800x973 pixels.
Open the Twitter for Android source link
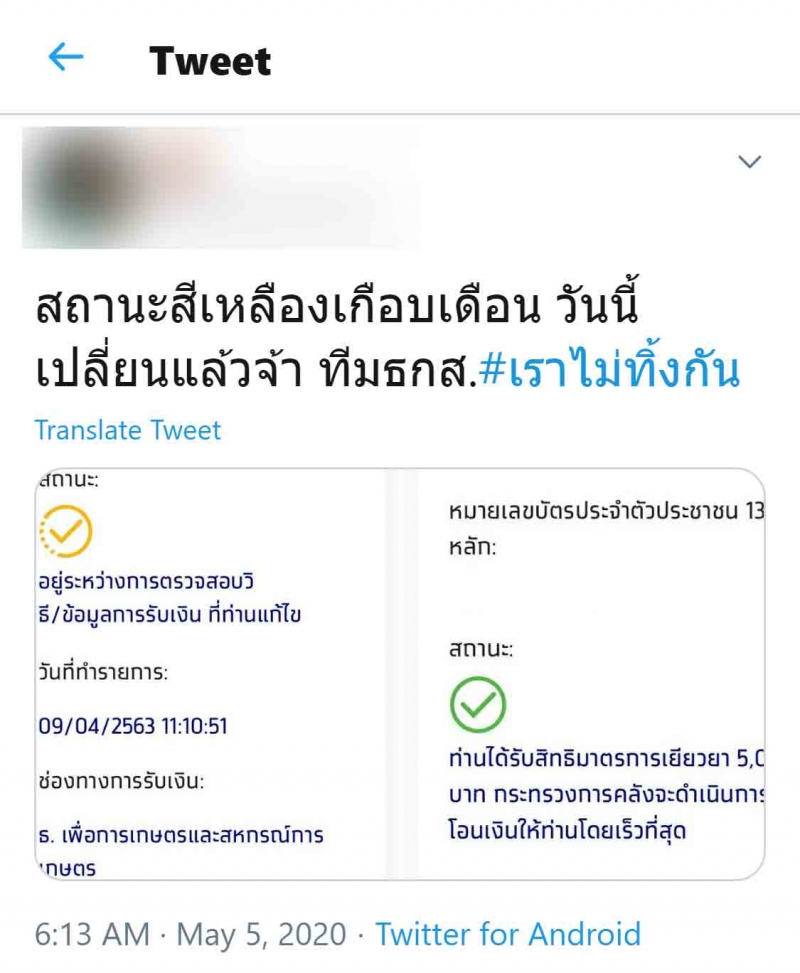click(x=508, y=934)
